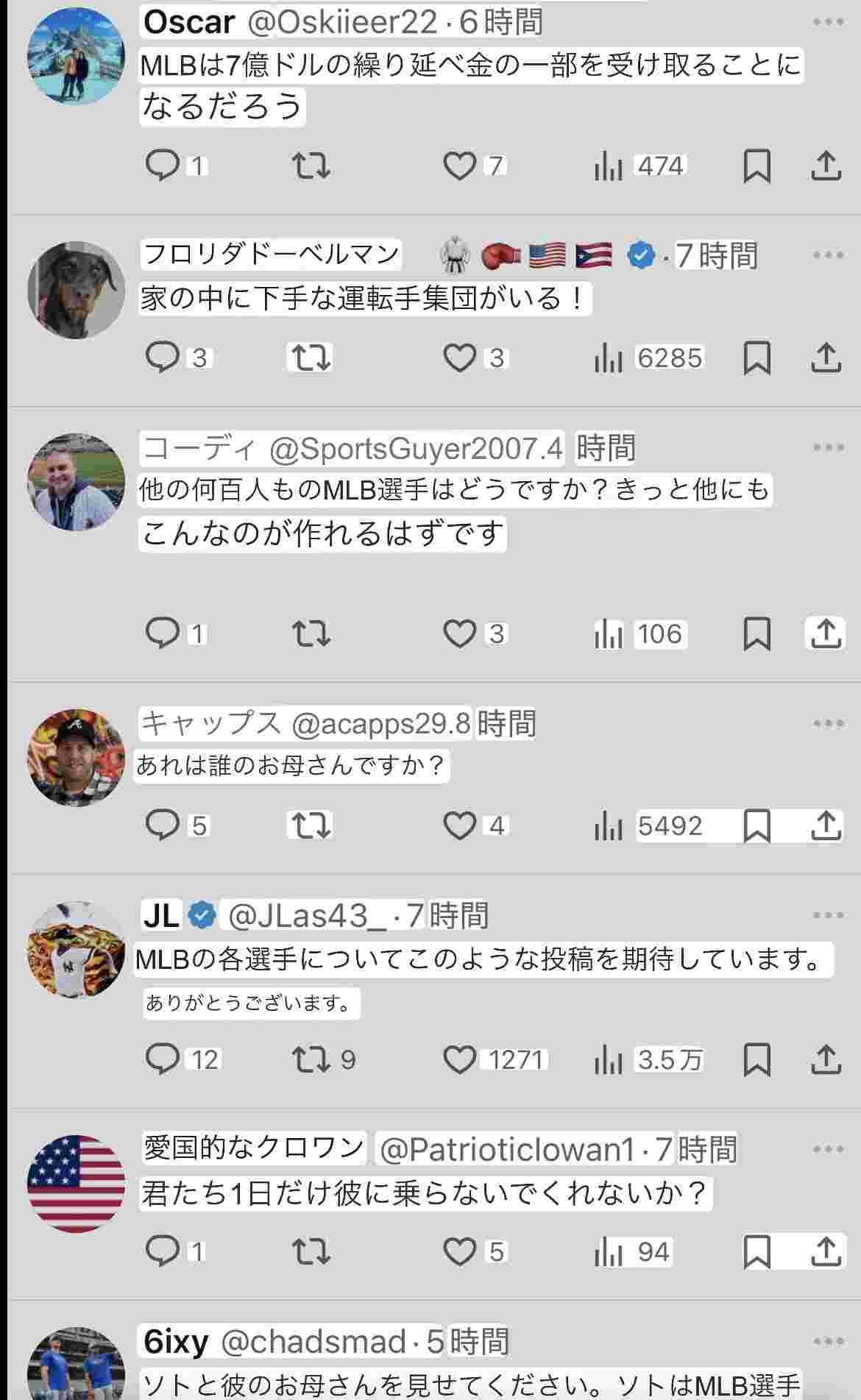Like Oscar's reply about MLB deferred money
The height and width of the screenshot is (1400, 861).
click(x=460, y=166)
